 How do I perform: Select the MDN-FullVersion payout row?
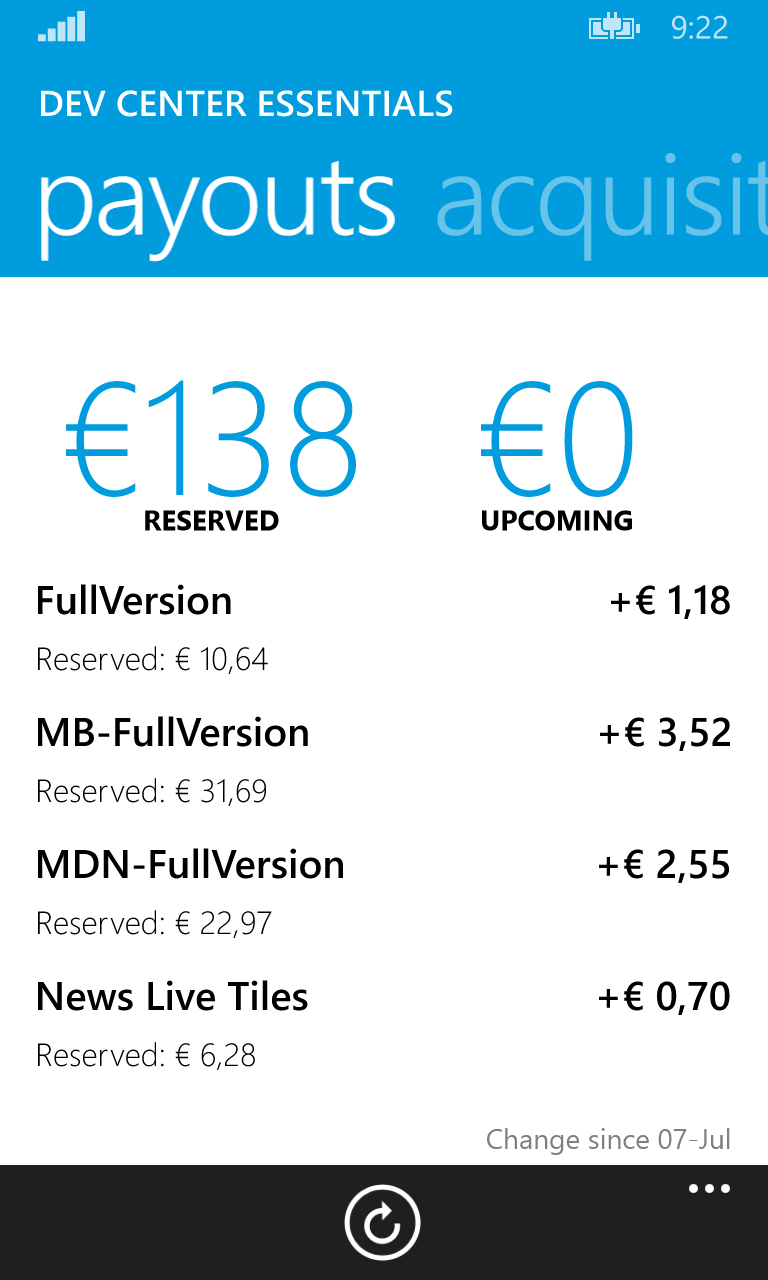(x=383, y=891)
